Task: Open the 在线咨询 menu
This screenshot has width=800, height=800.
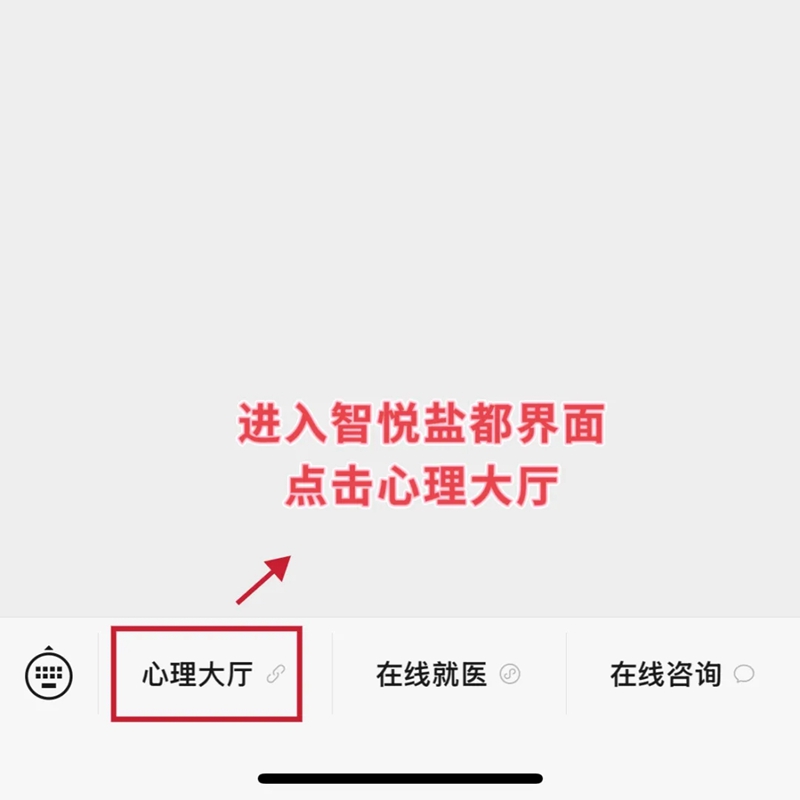Action: click(x=682, y=674)
